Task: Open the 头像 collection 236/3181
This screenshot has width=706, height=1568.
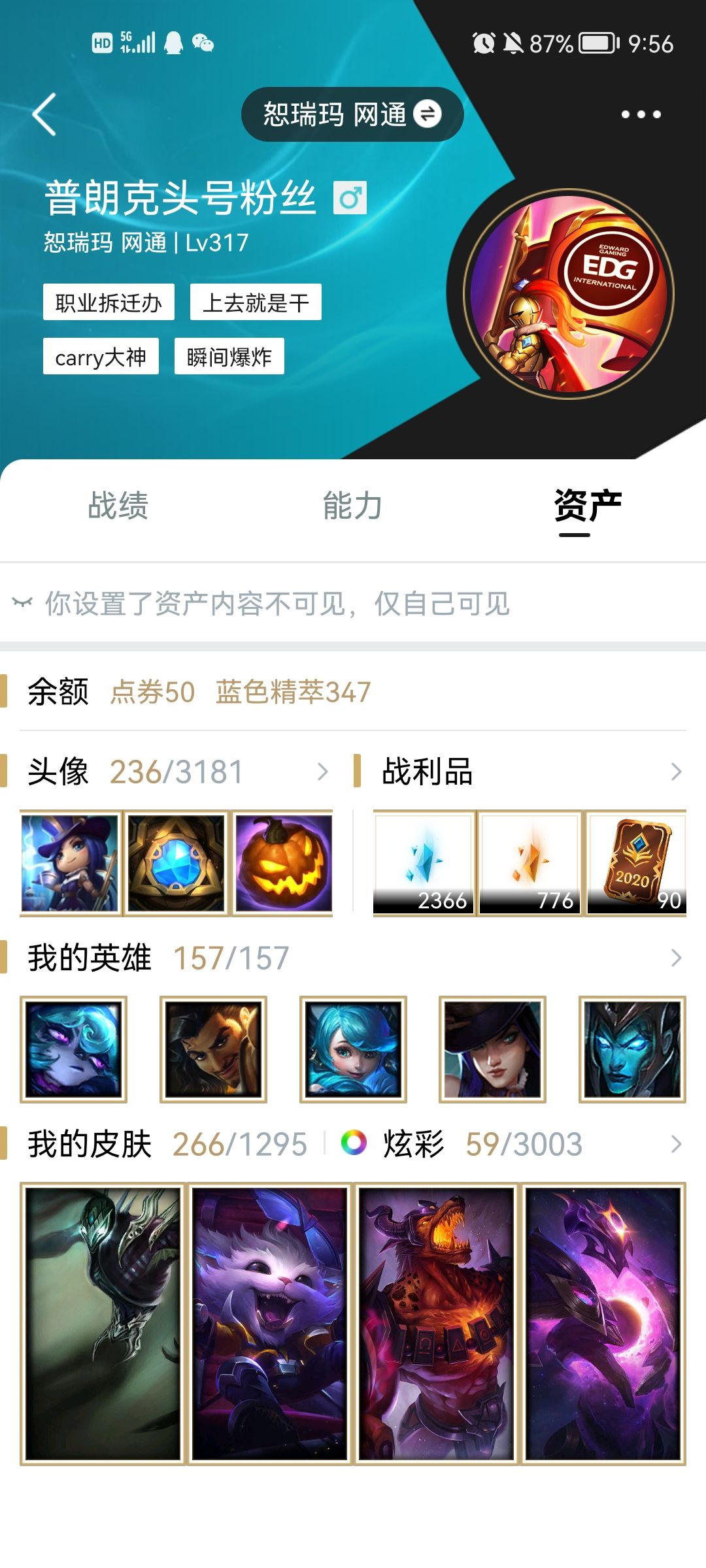Action: [176, 772]
